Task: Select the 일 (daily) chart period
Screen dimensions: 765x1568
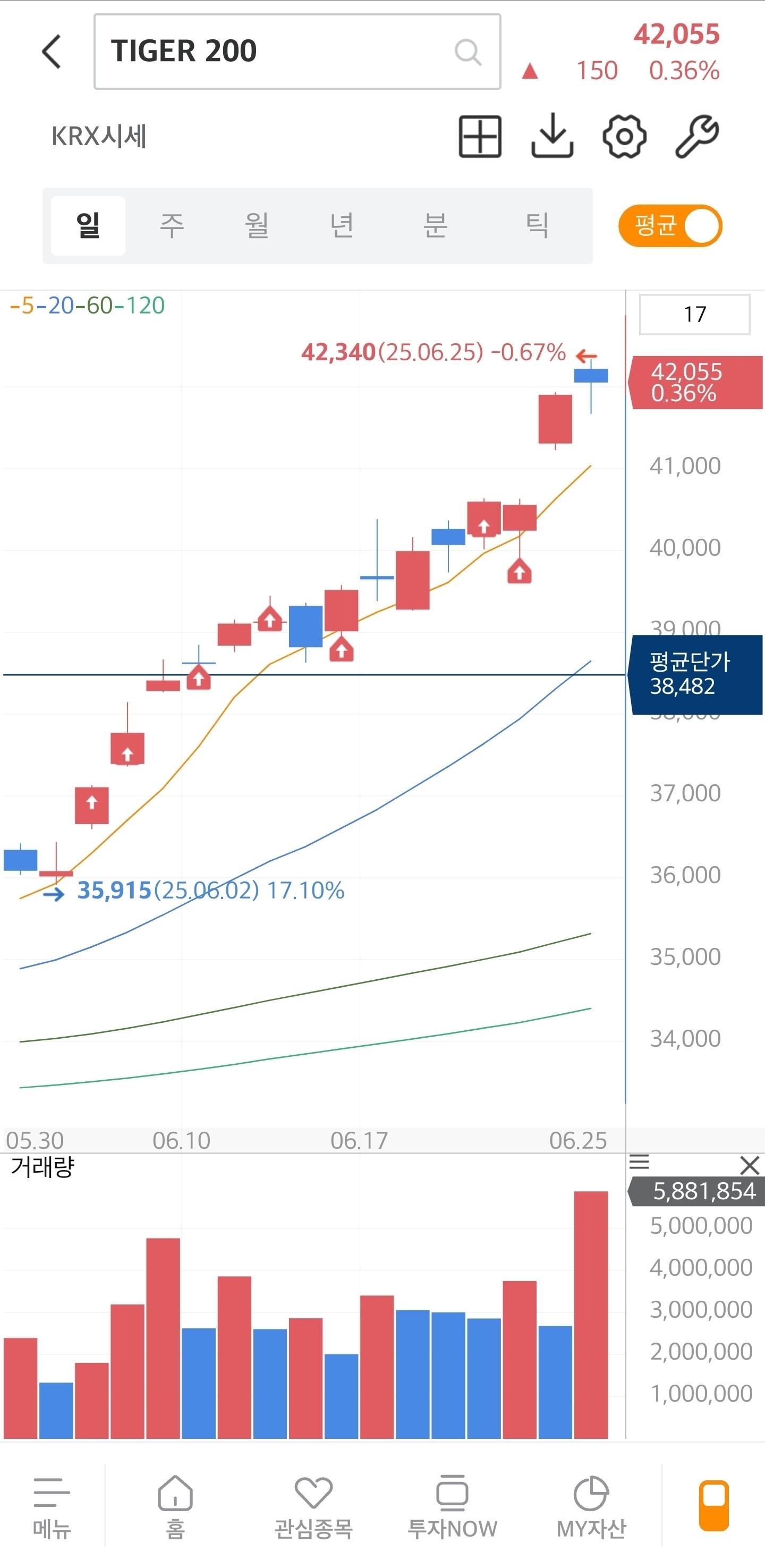Action: 88,226
